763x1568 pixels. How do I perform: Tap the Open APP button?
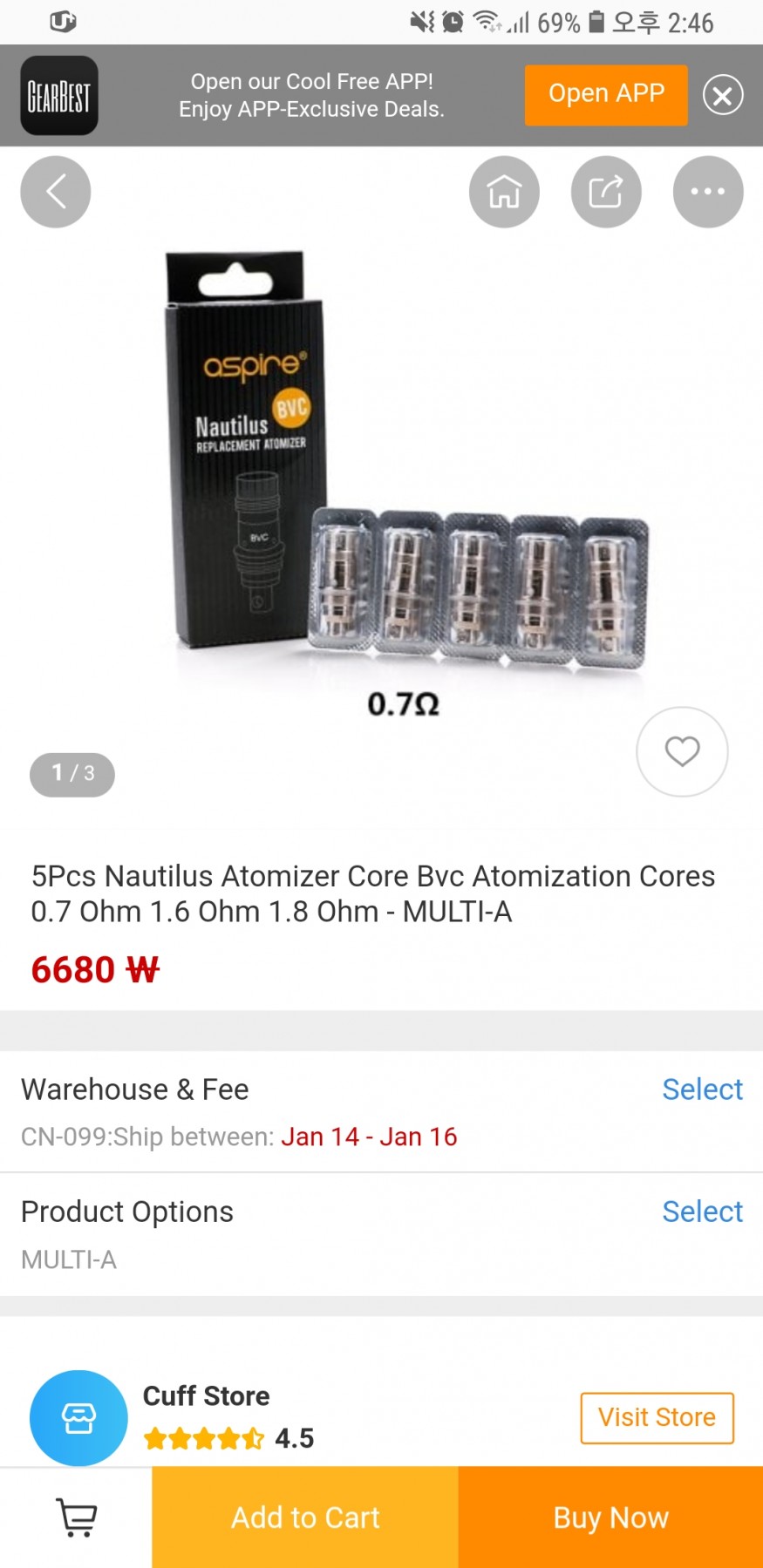pos(606,94)
